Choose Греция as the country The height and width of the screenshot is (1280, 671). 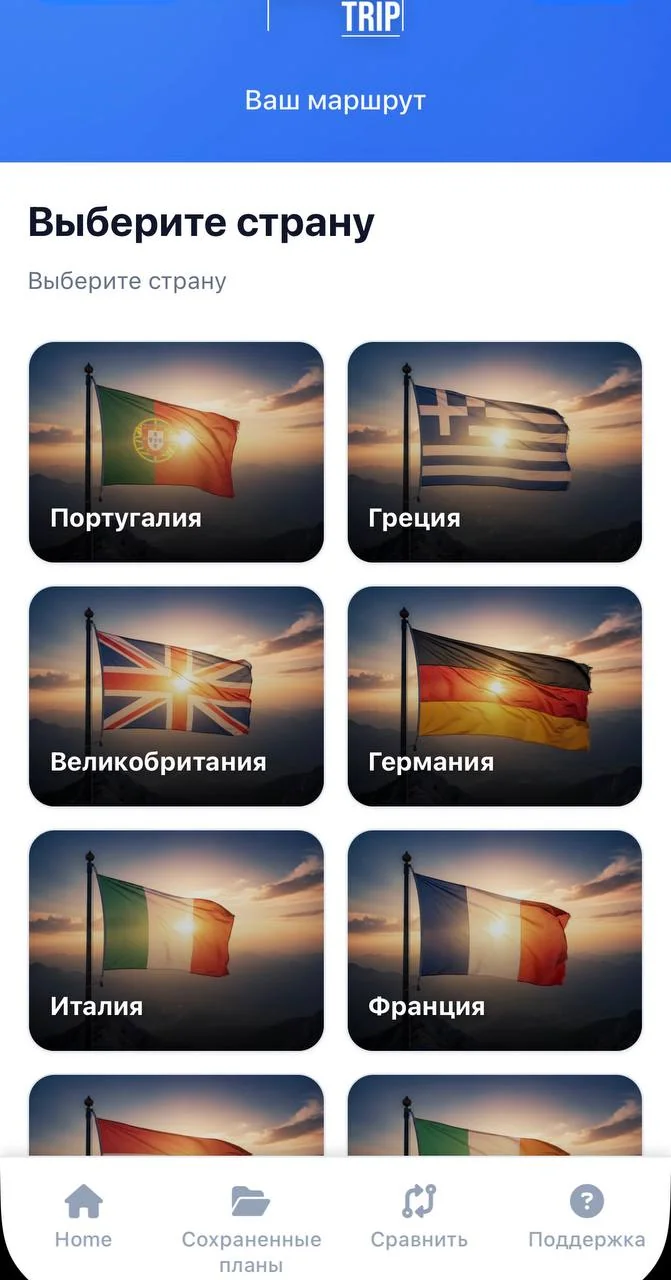(x=494, y=452)
